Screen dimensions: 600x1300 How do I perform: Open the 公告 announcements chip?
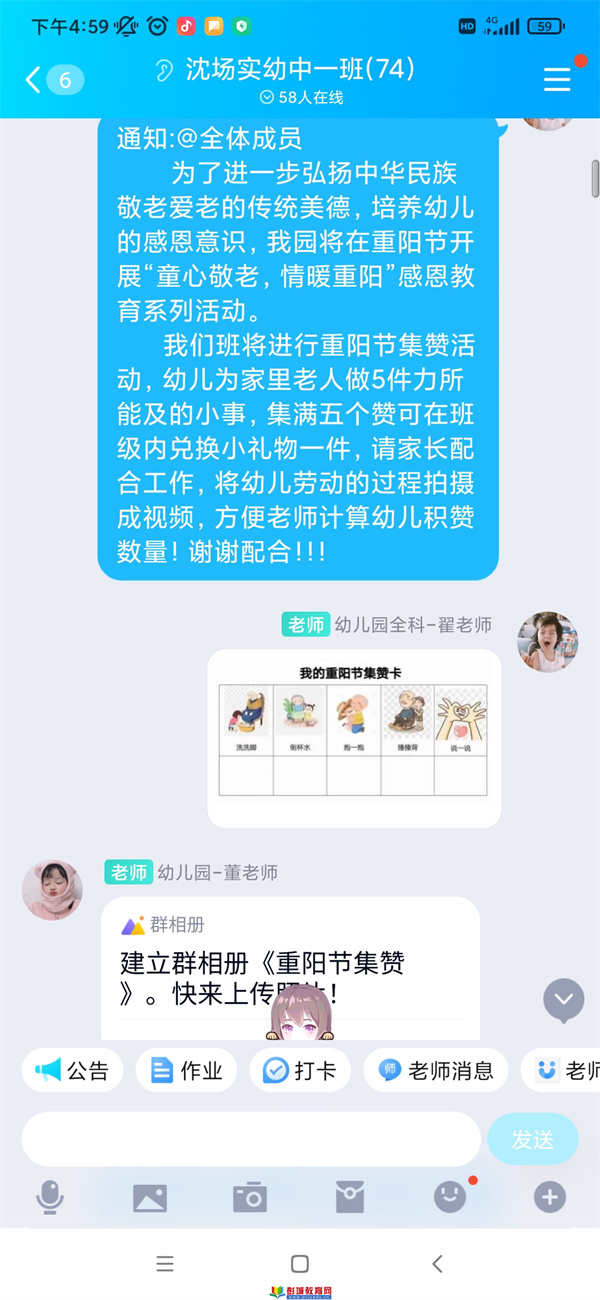(72, 1070)
